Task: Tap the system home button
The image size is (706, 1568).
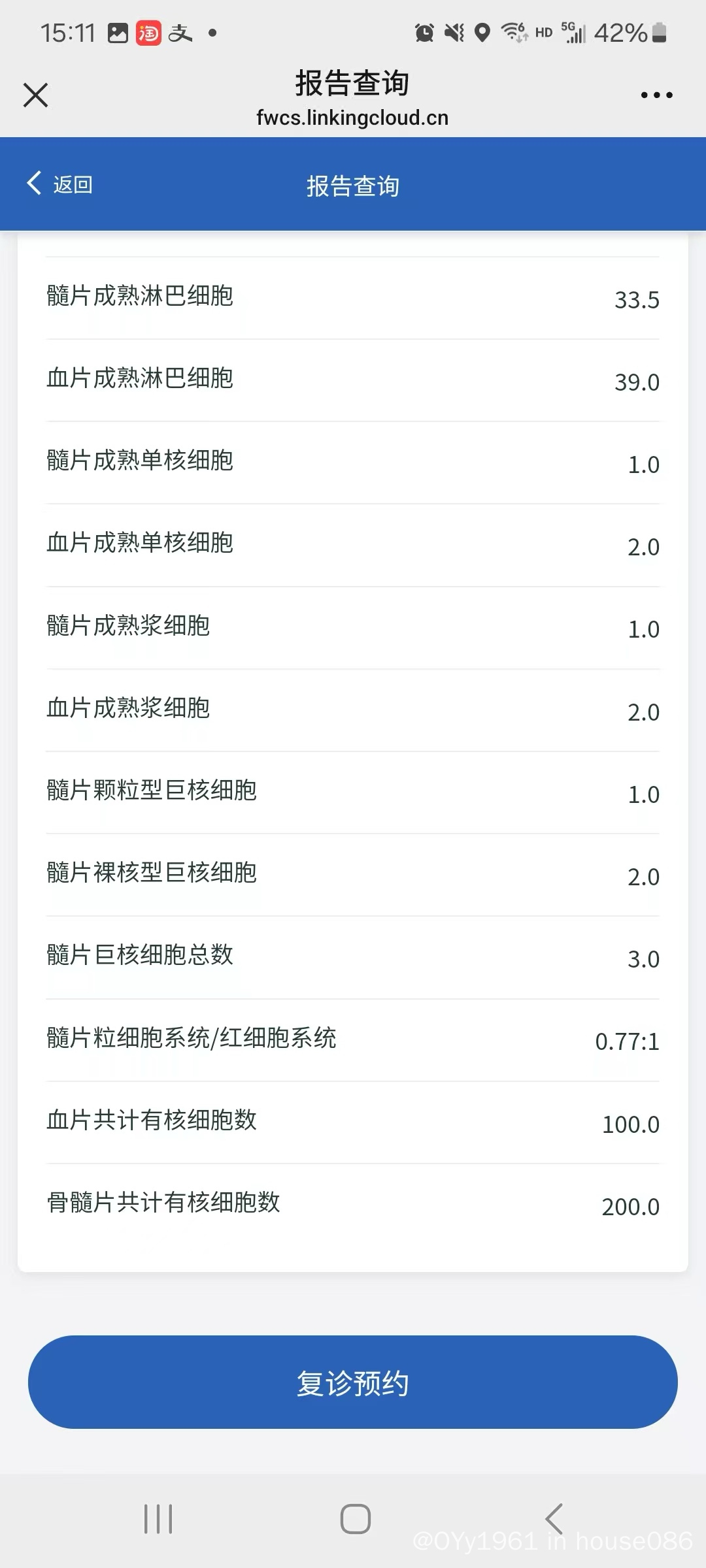Action: pyautogui.click(x=356, y=1519)
